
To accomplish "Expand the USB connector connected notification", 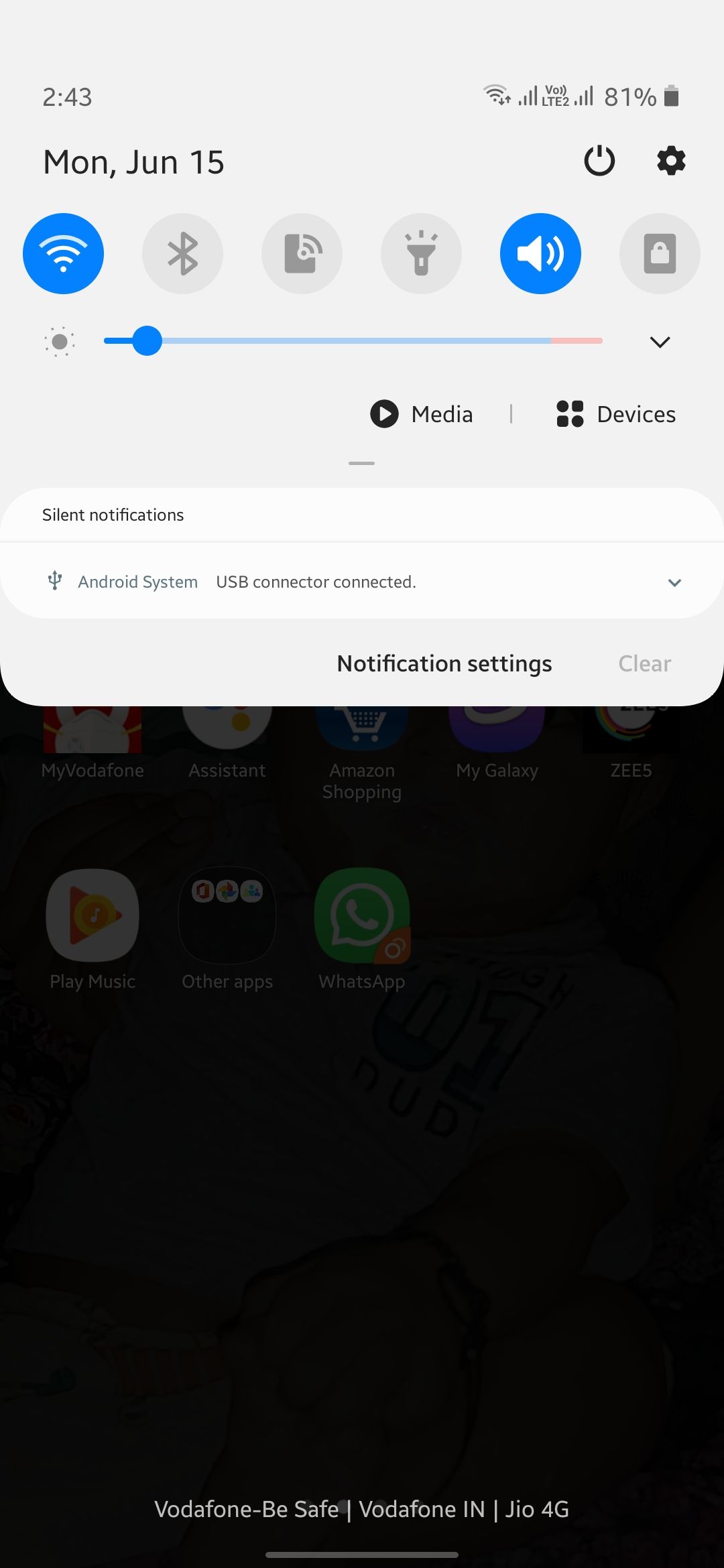I will pos(674,582).
